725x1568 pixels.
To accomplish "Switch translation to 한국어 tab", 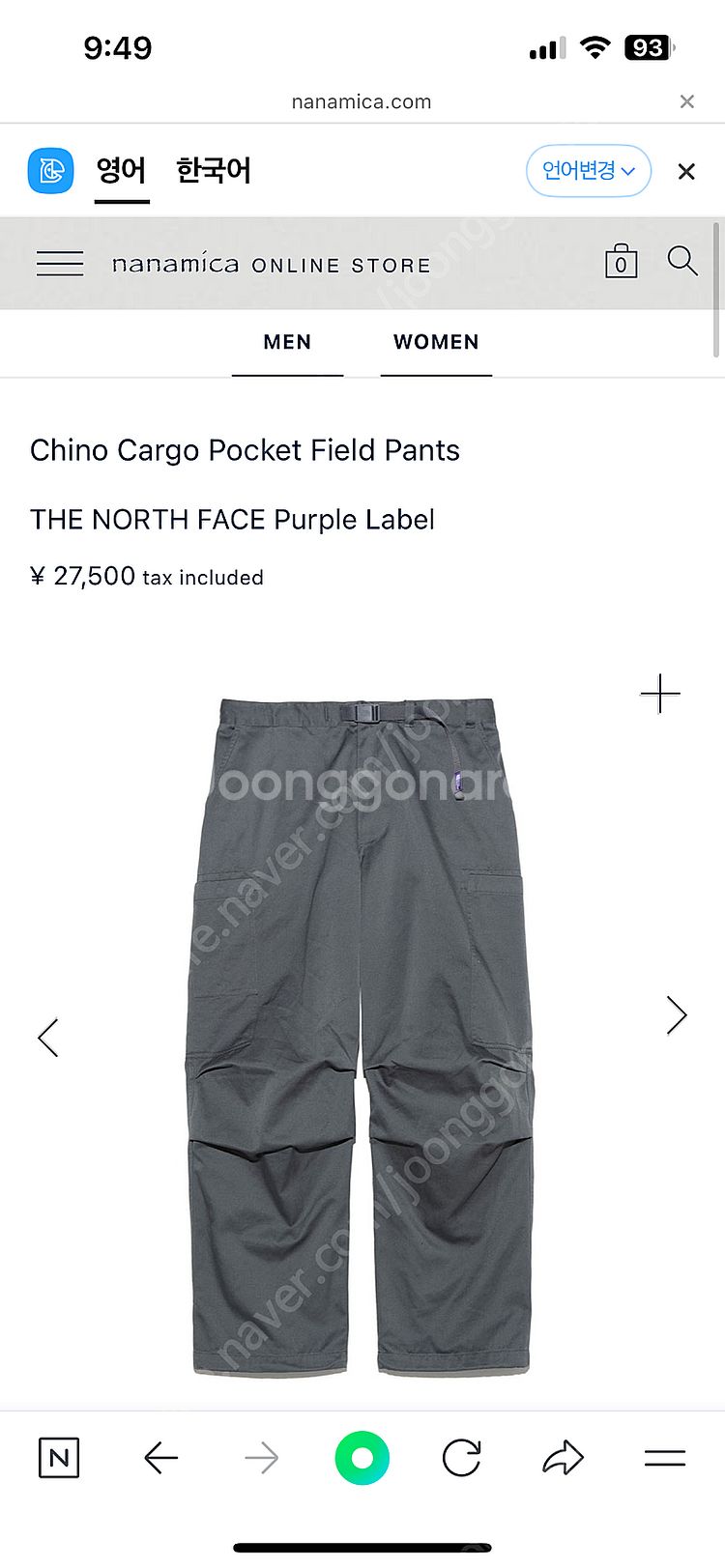I will 214,171.
